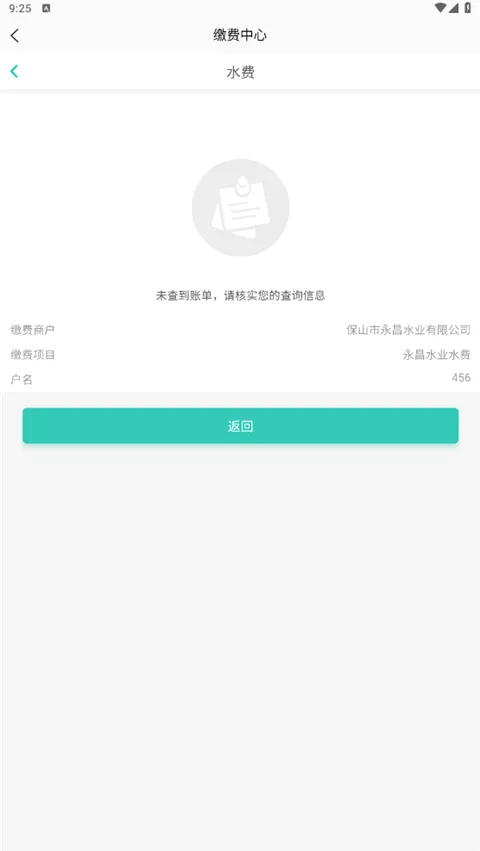The width and height of the screenshot is (480, 851).
Task: Tap the black back arrow beside 缴费中心
Action: pos(15,35)
